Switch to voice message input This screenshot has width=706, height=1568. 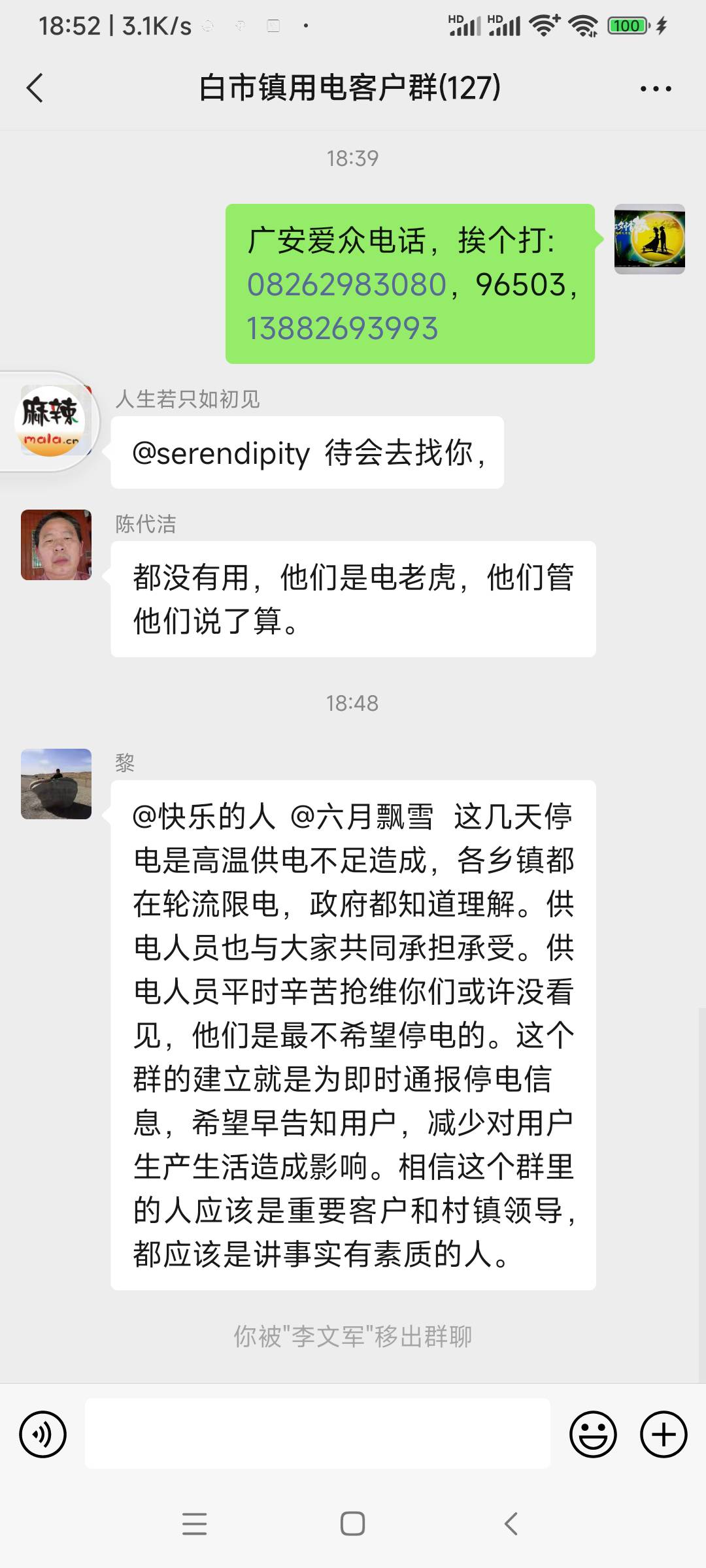click(x=43, y=1435)
